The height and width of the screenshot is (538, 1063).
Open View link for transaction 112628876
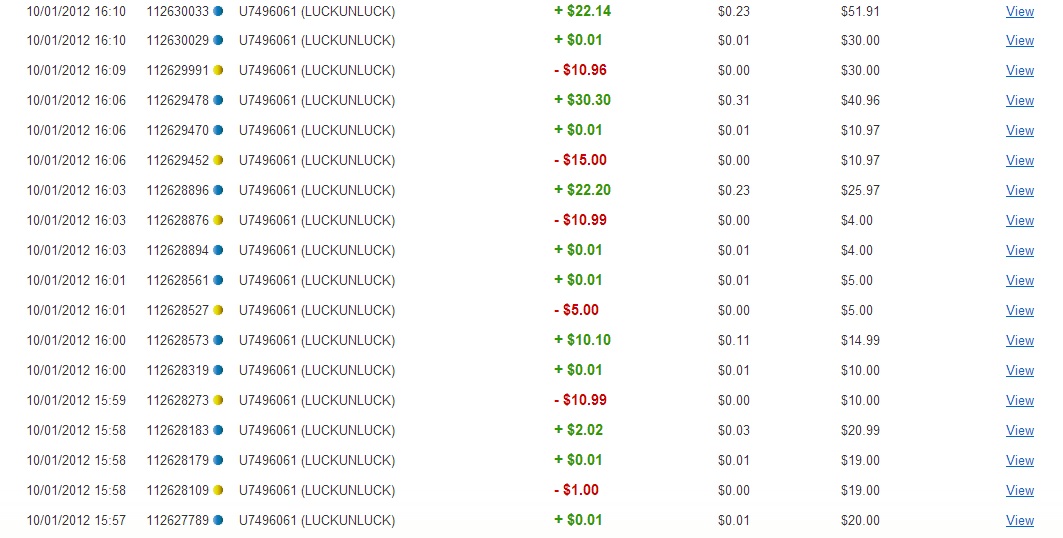coord(1019,221)
